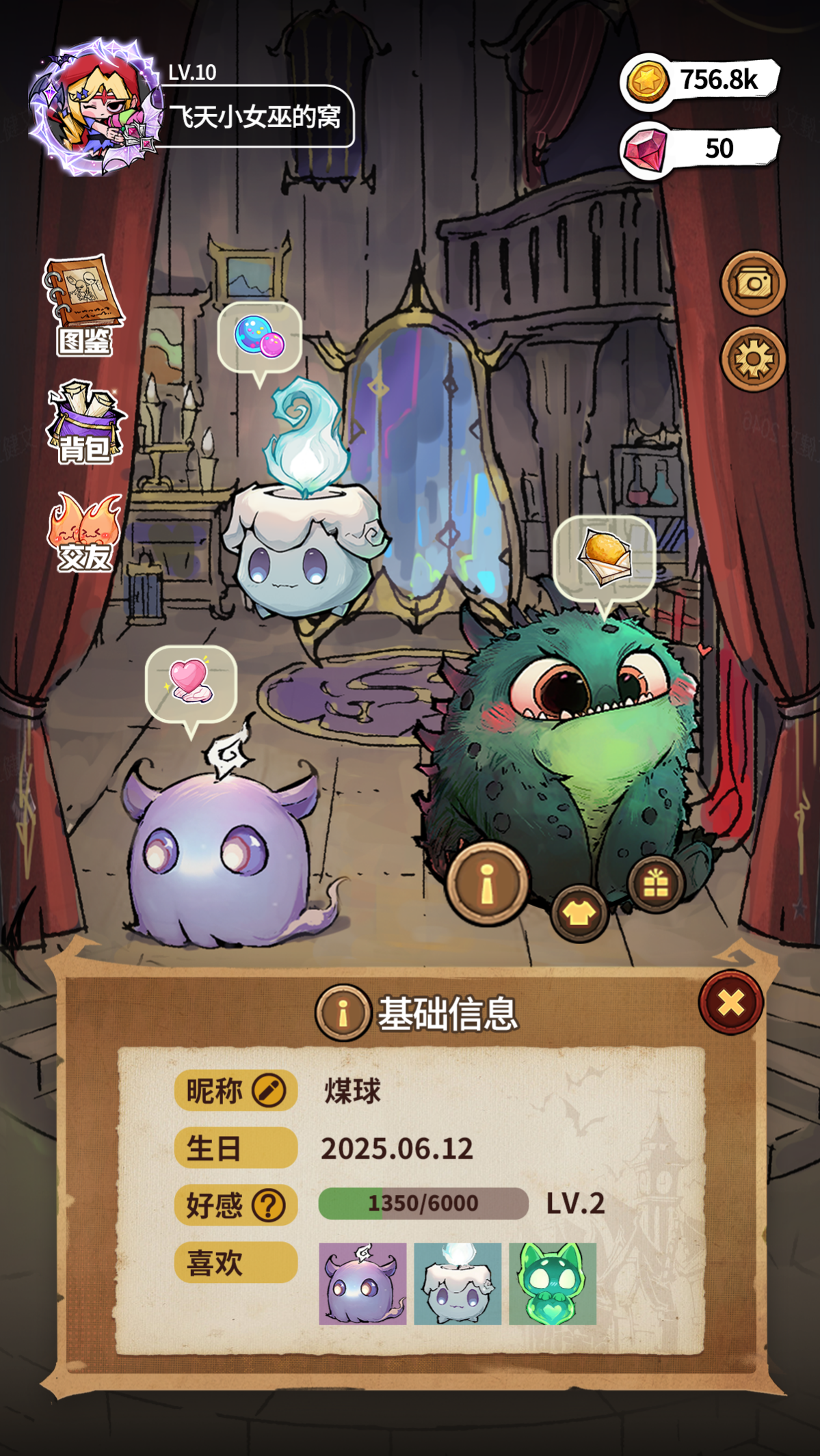
Task: Edit the pet's nickname 昵称
Action: pos(269,1090)
